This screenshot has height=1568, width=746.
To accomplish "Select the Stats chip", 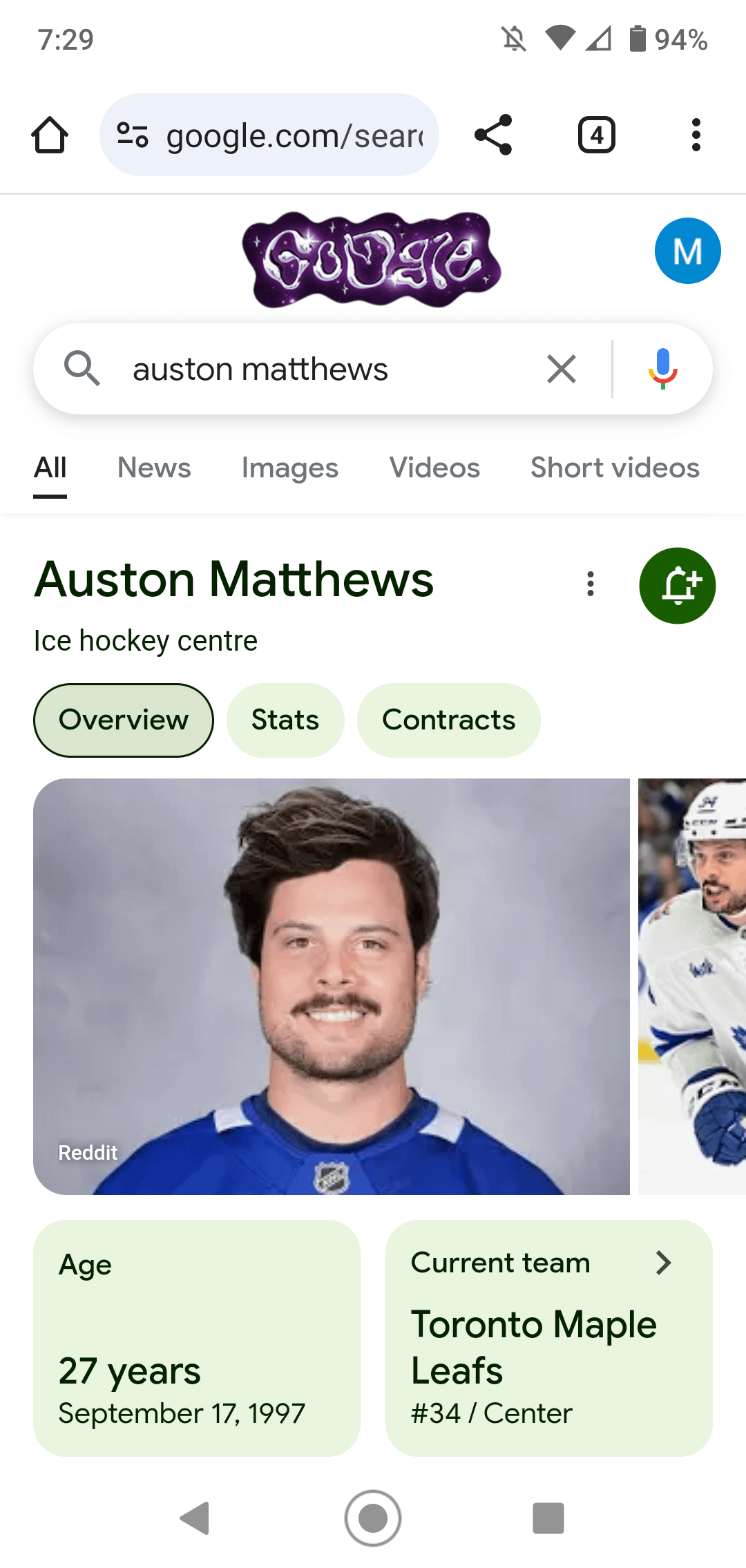I will tap(285, 720).
